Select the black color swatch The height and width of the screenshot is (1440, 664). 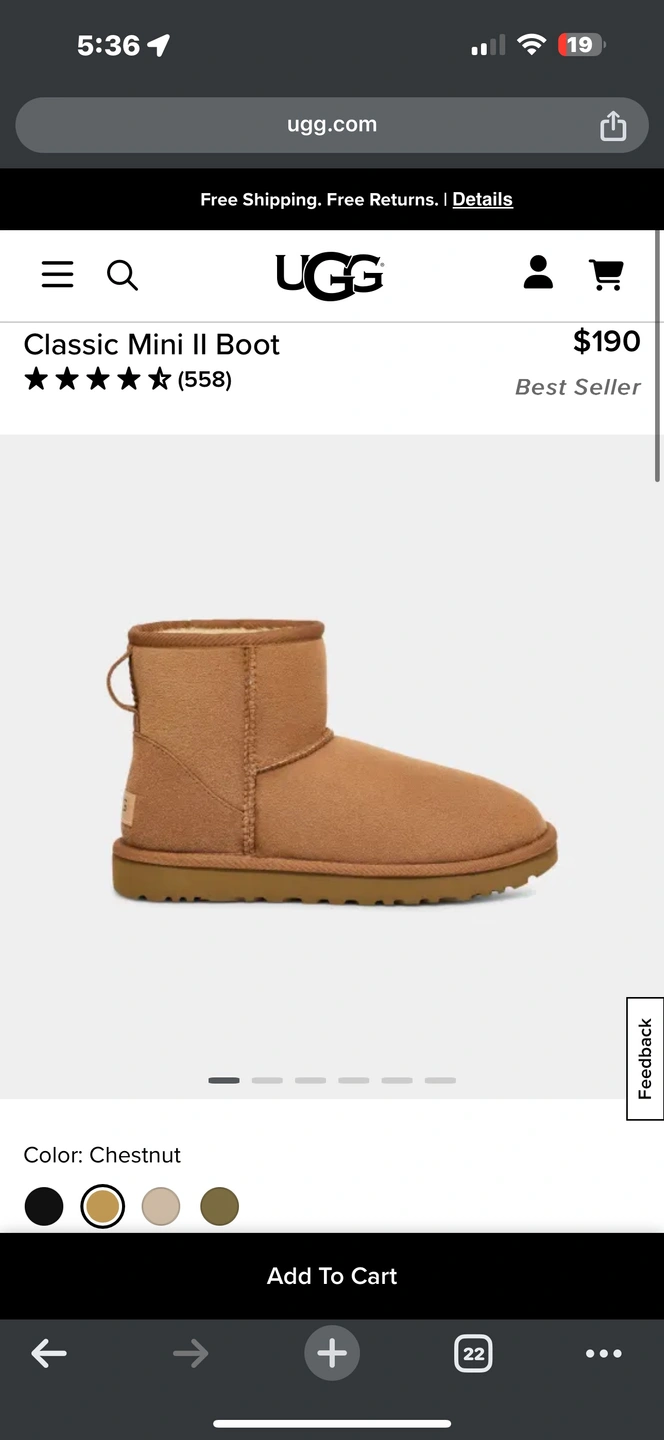[44, 1206]
